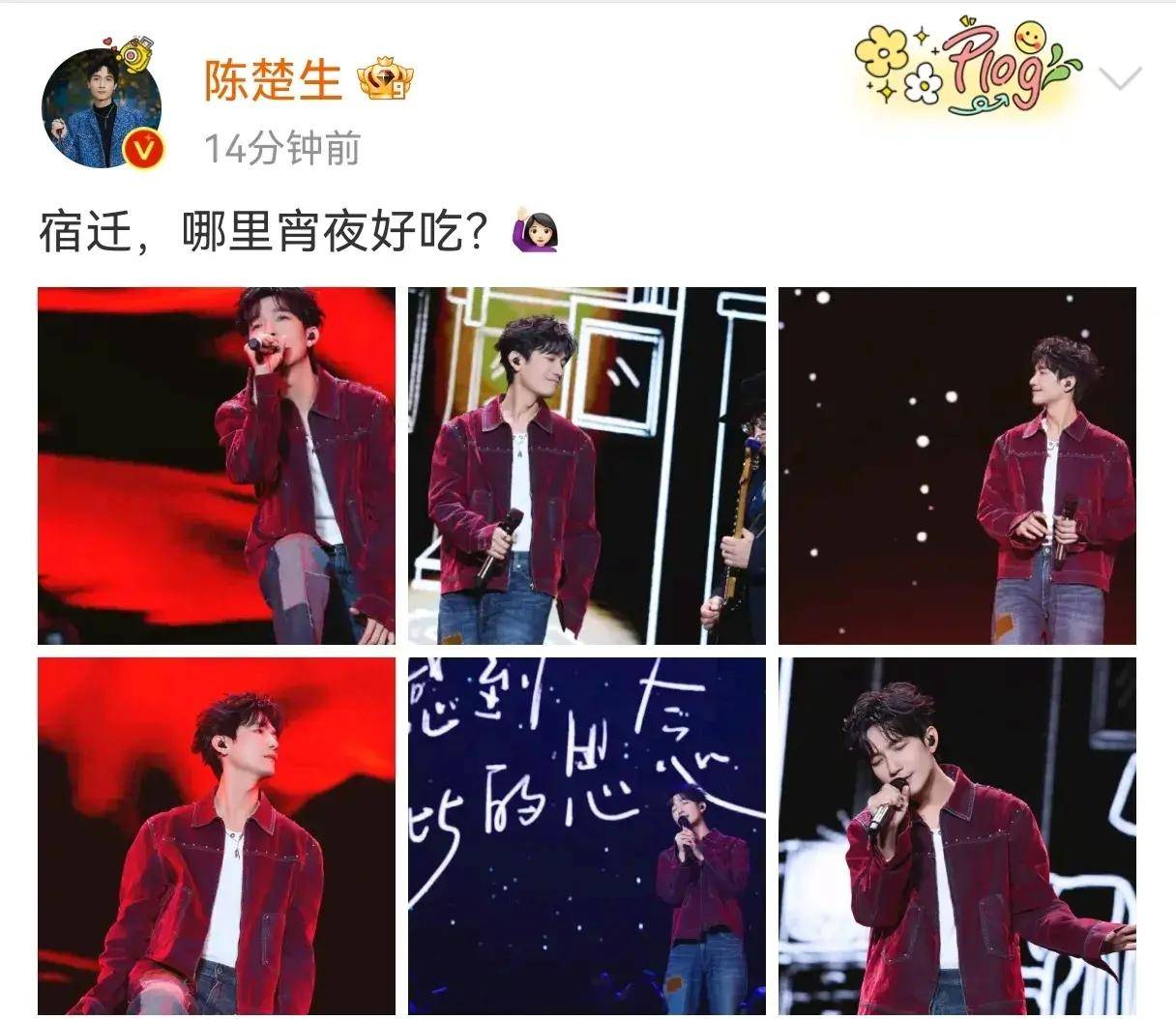This screenshot has height=1019, width=1176.
Task: View photo of singer with arm outstretched
Action: pyautogui.click(x=956, y=835)
